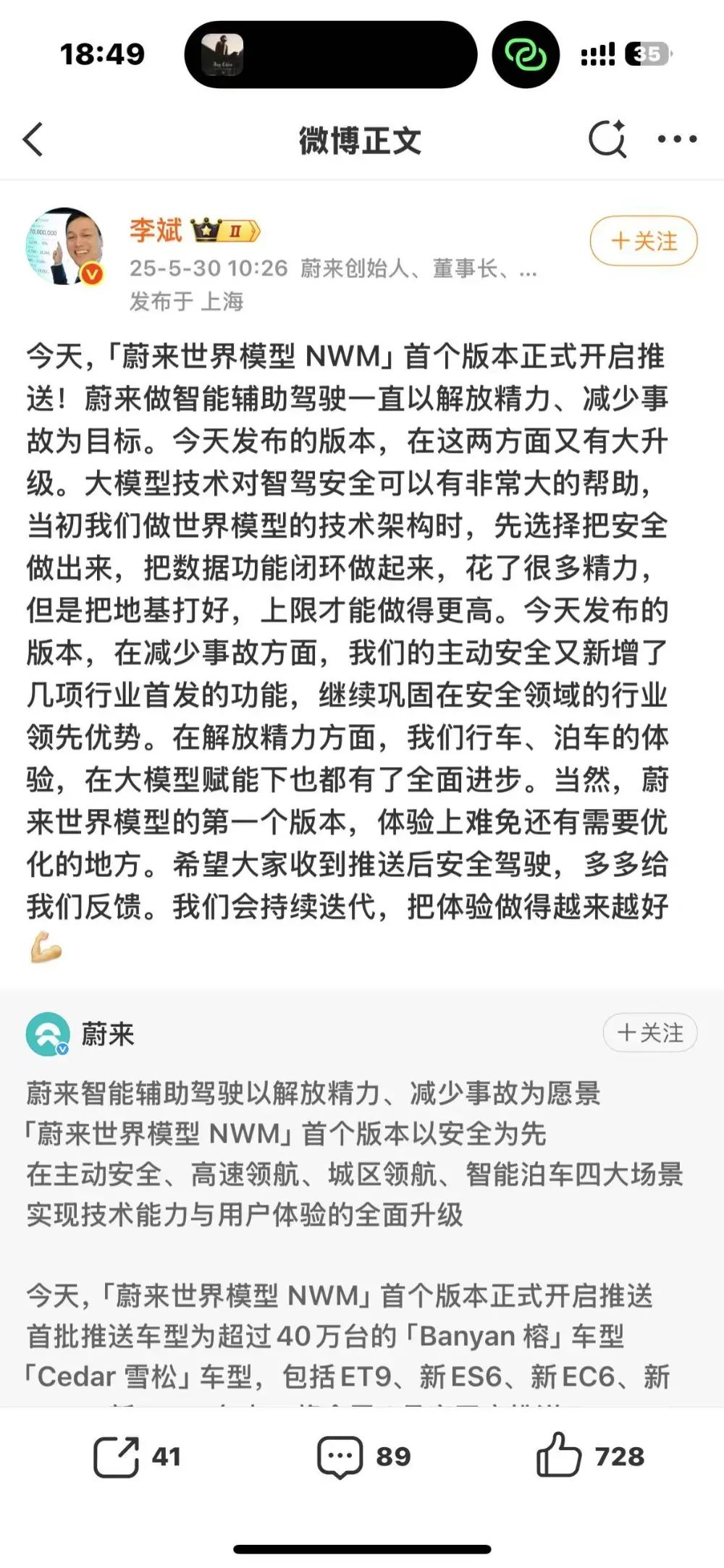Open 李斌's username link
Screen dimensions: 724x1568
pyautogui.click(x=156, y=231)
